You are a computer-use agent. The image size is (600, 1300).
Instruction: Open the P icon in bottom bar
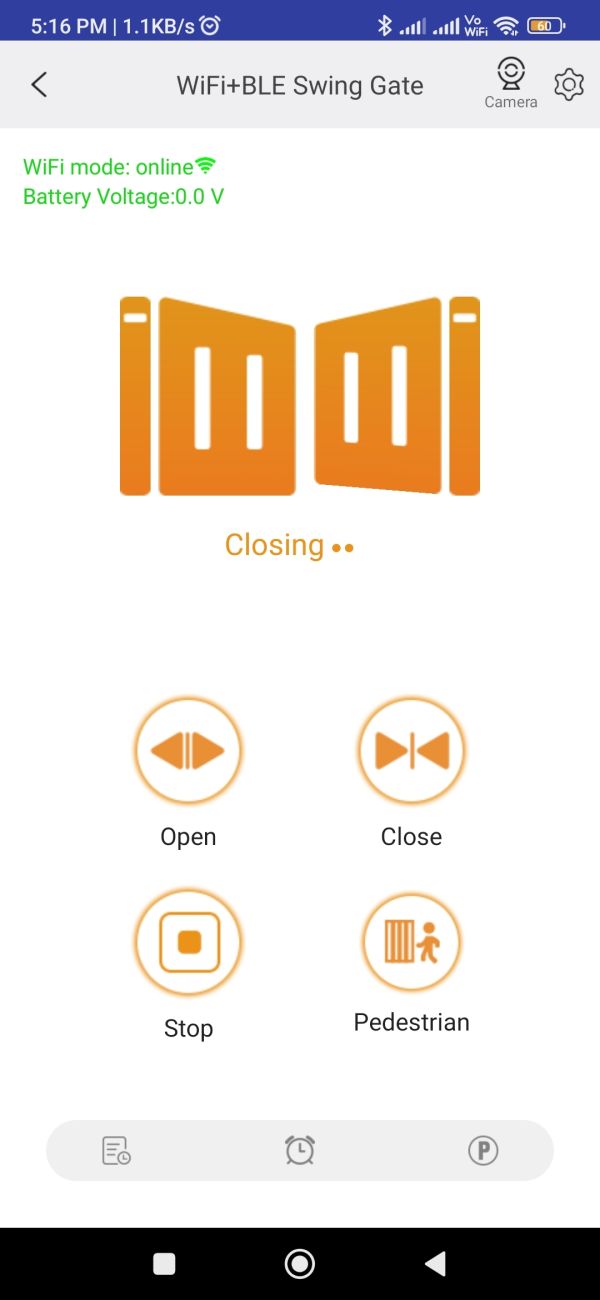483,1151
